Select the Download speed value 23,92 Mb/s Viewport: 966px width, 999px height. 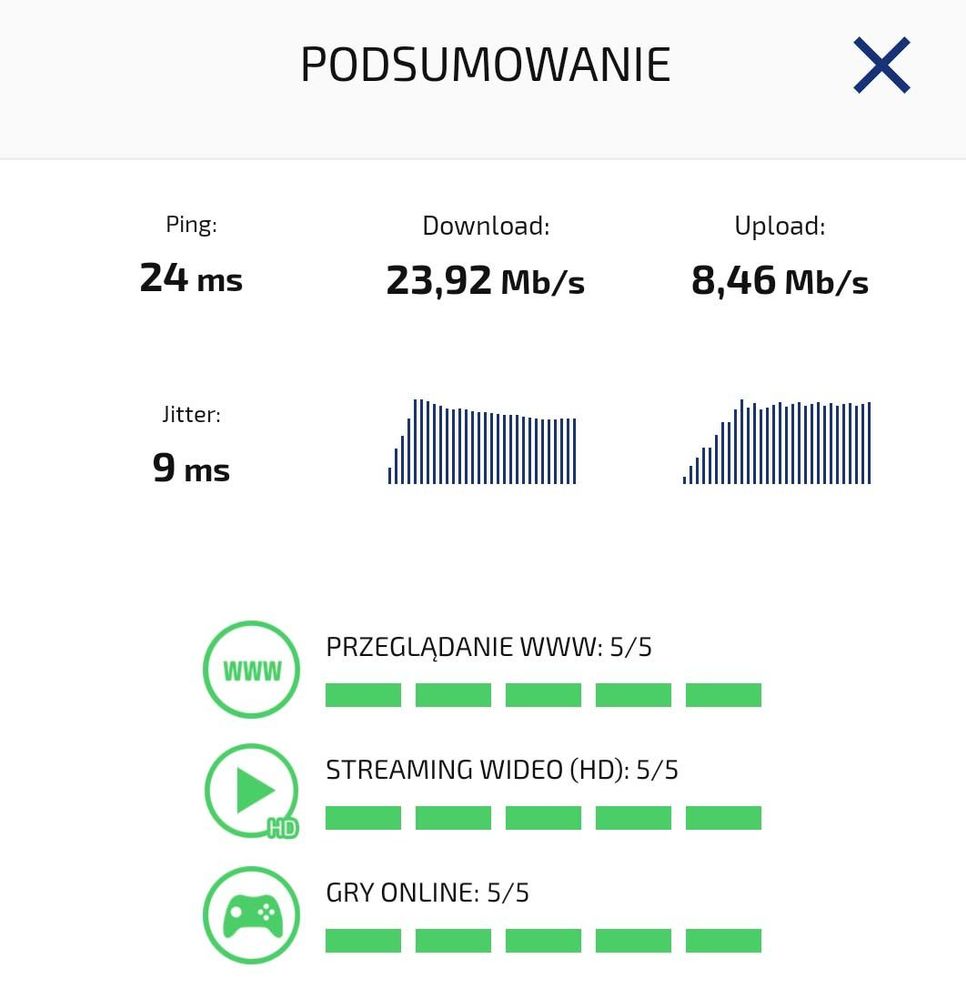coord(485,280)
